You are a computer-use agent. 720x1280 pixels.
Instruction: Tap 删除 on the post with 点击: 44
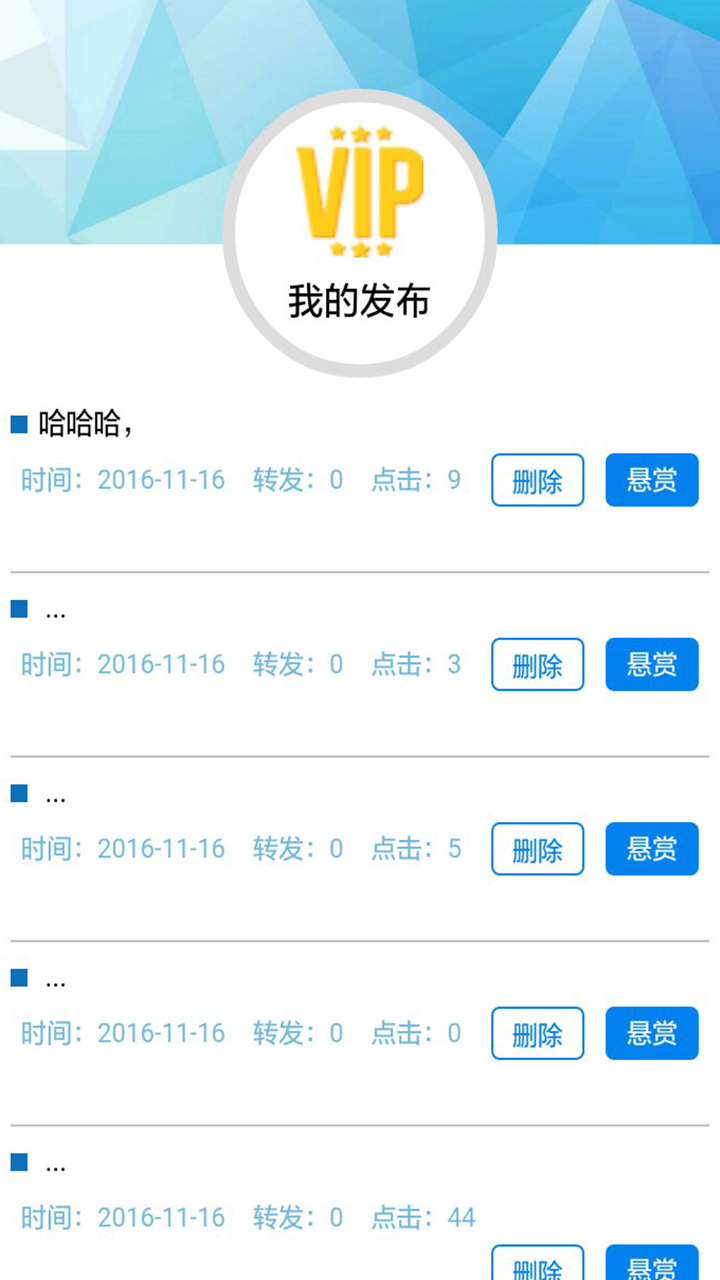click(x=537, y=1264)
